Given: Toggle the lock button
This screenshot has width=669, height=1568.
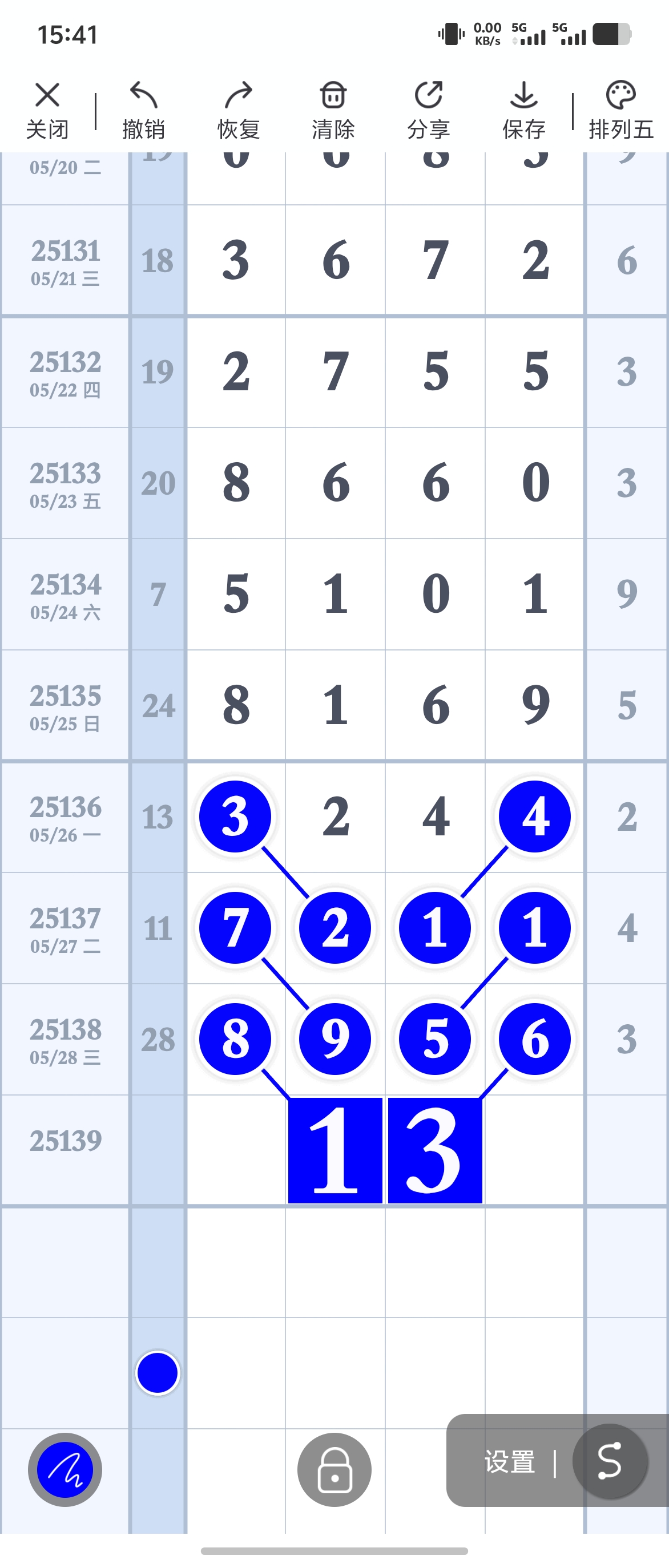Looking at the screenshot, I should 334,1469.
